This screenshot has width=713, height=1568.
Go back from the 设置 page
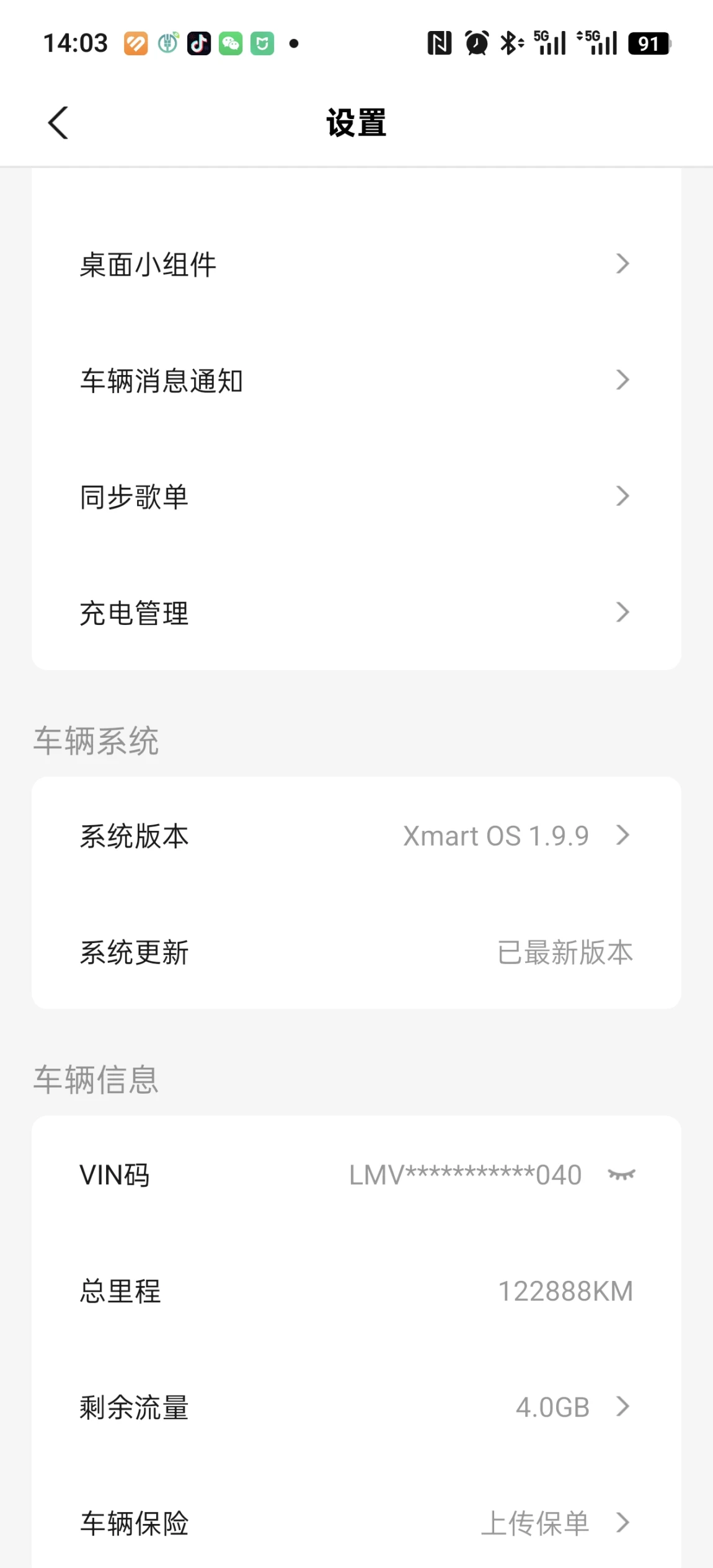(58, 123)
